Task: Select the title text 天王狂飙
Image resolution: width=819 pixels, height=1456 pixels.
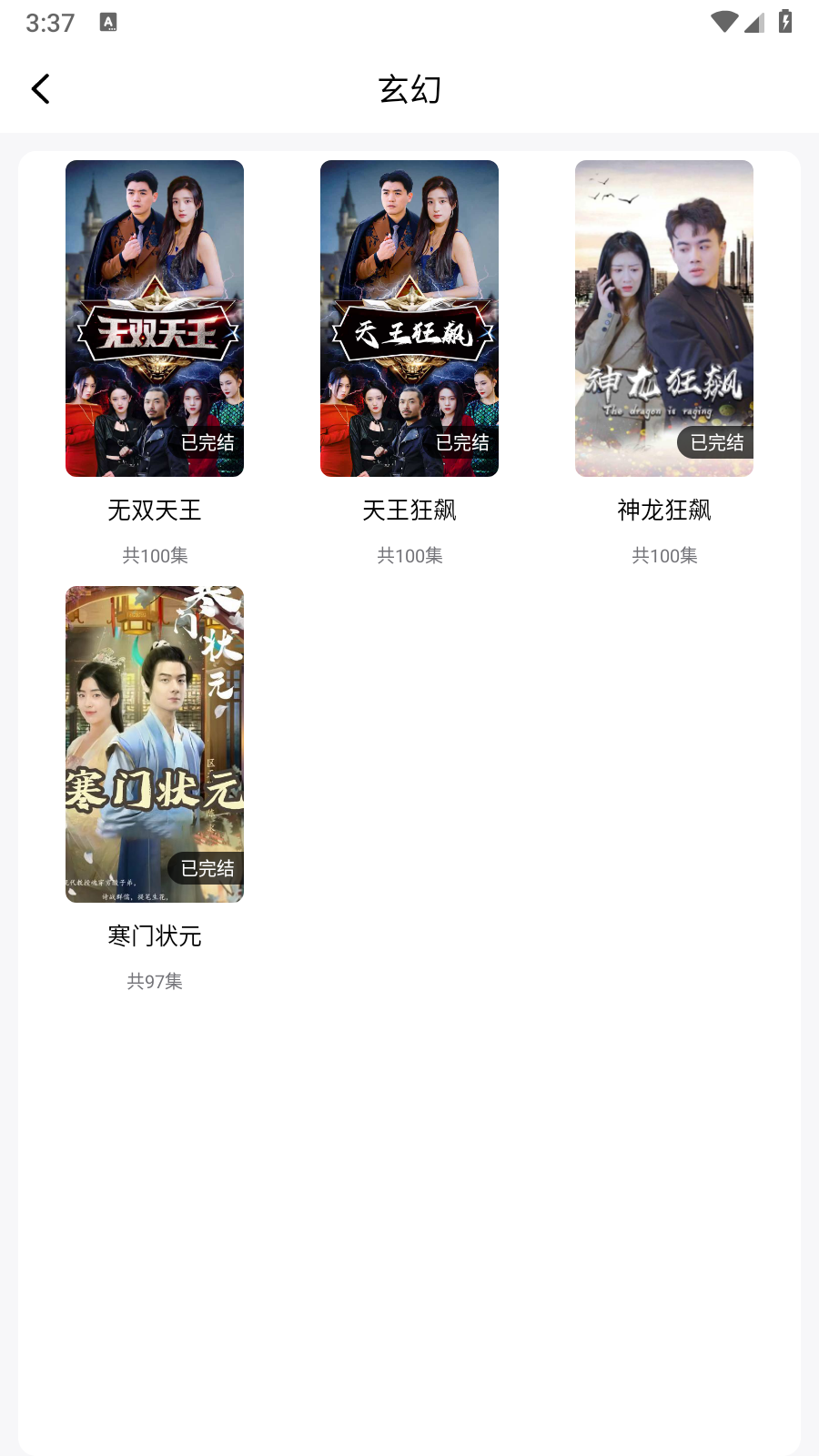Action: pyautogui.click(x=409, y=511)
